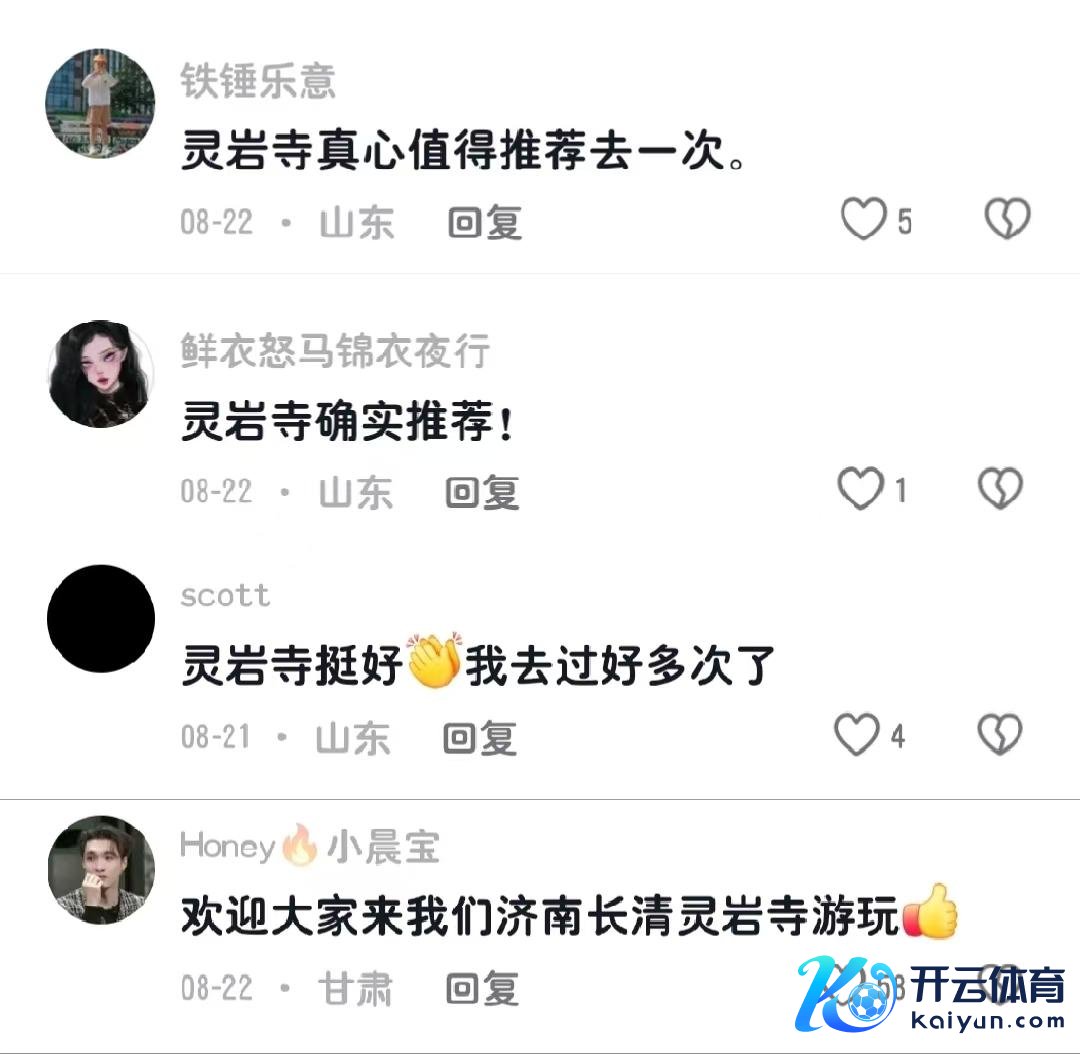Dislike 铁锤乐意's comment

[x=1006, y=219]
